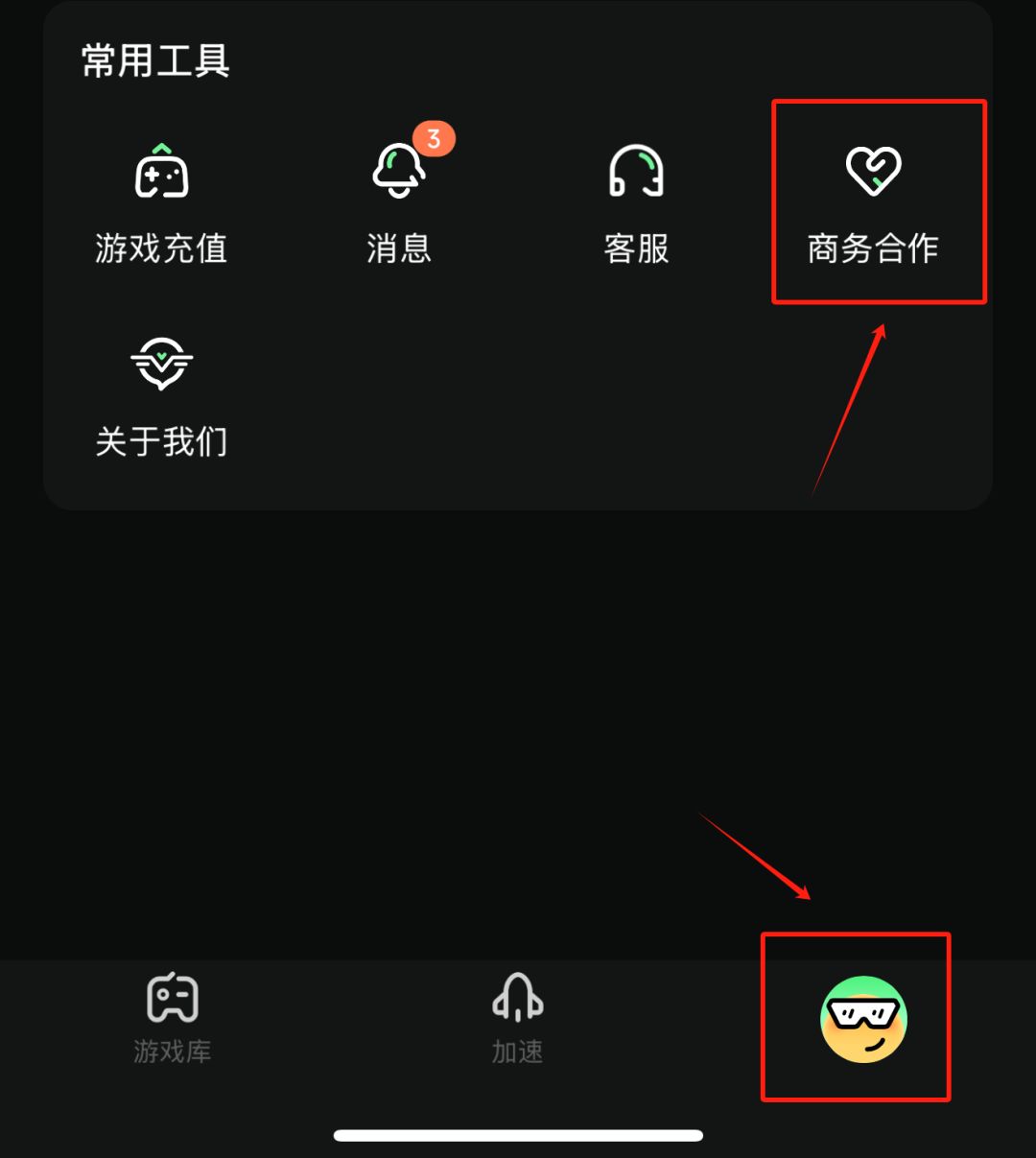1036x1158 pixels.
Task: Tap the 关于我们 label text
Action: pos(161,441)
